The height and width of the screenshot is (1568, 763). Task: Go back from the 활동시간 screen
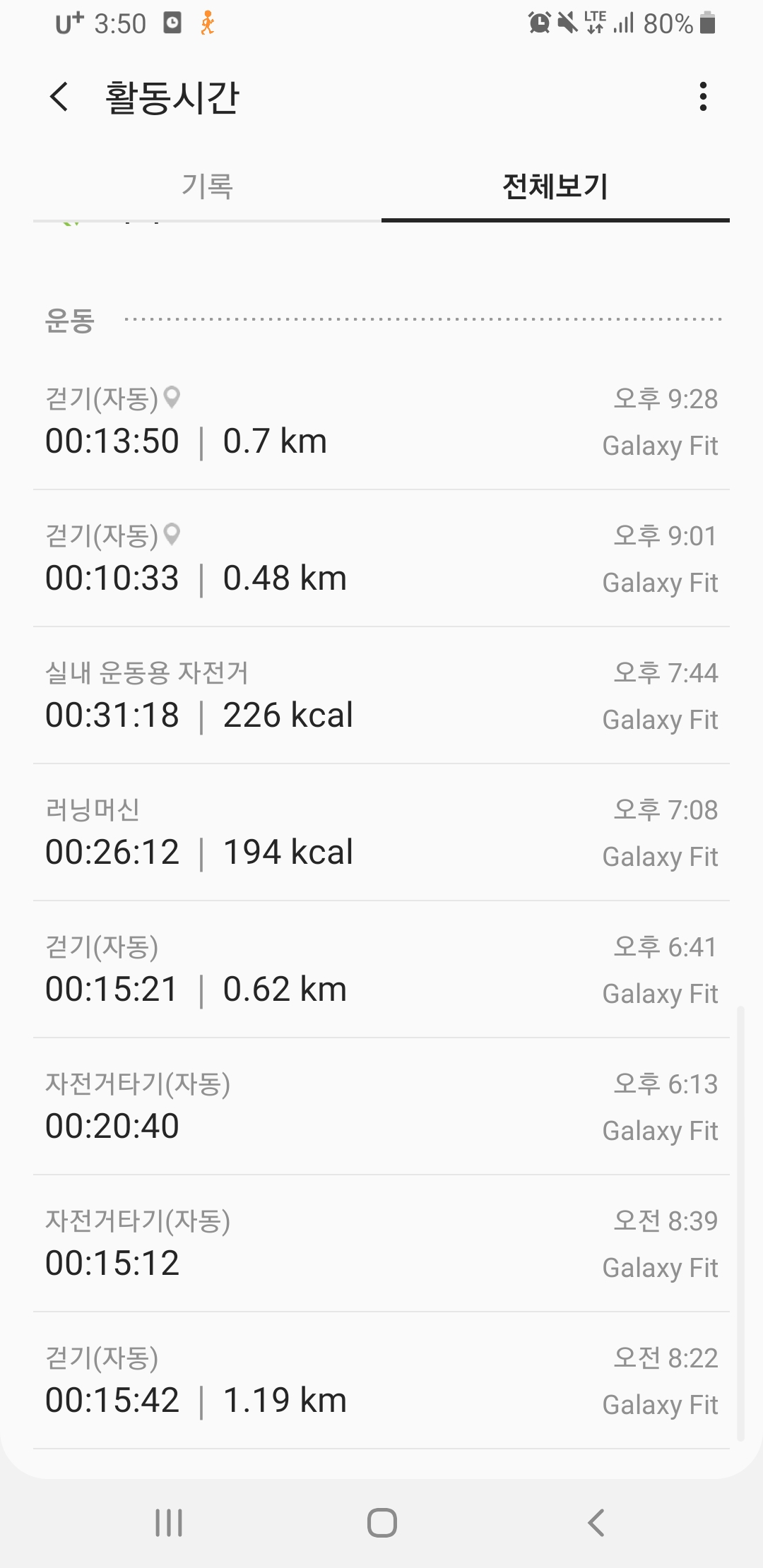click(x=60, y=97)
